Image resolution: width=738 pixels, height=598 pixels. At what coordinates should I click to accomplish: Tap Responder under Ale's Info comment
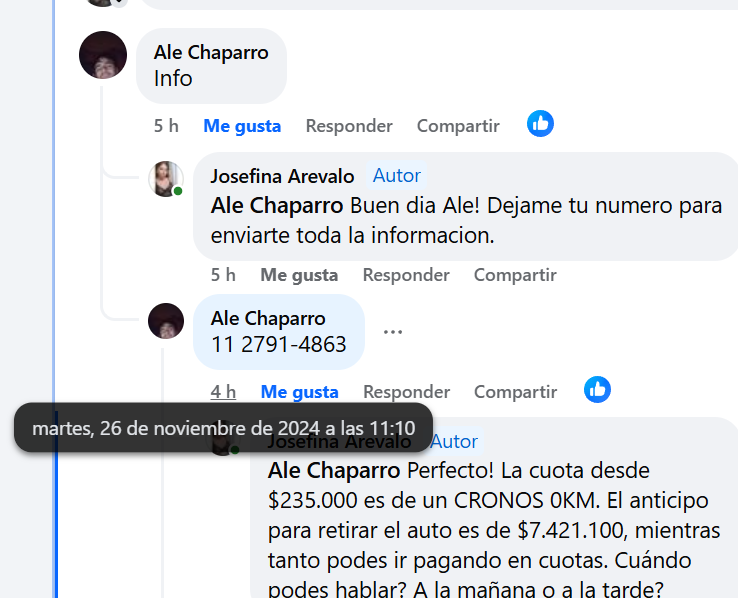coord(349,126)
